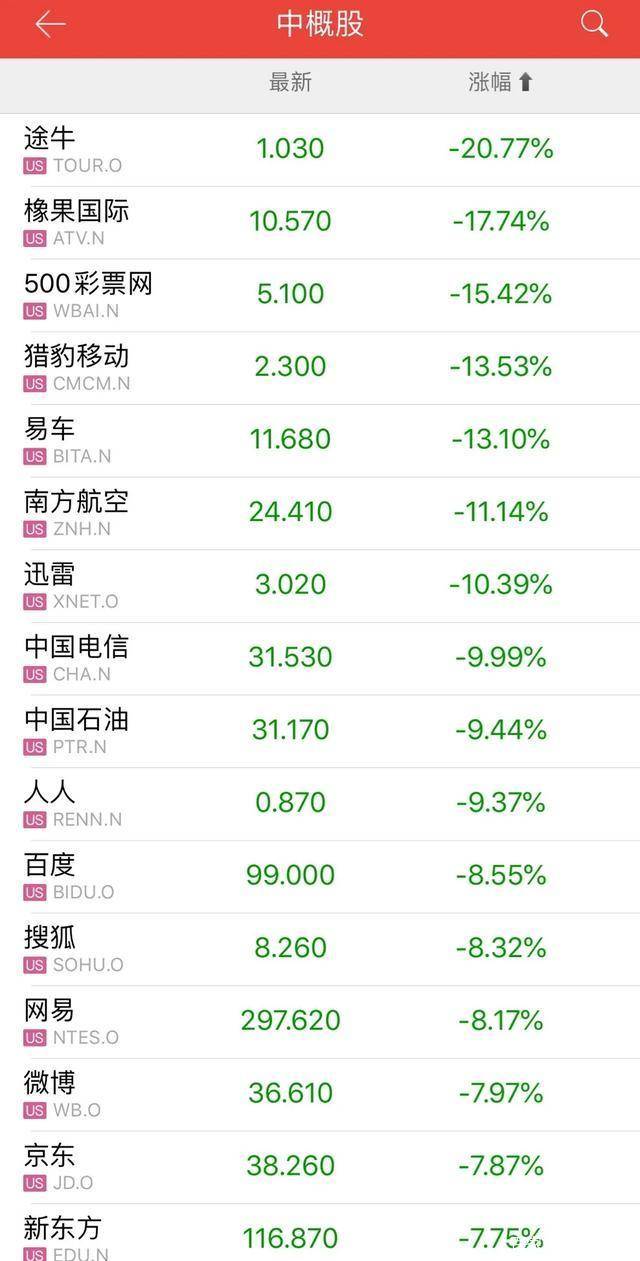Open the search magnifier icon
Screen dimensions: 640x1261
coord(594,24)
